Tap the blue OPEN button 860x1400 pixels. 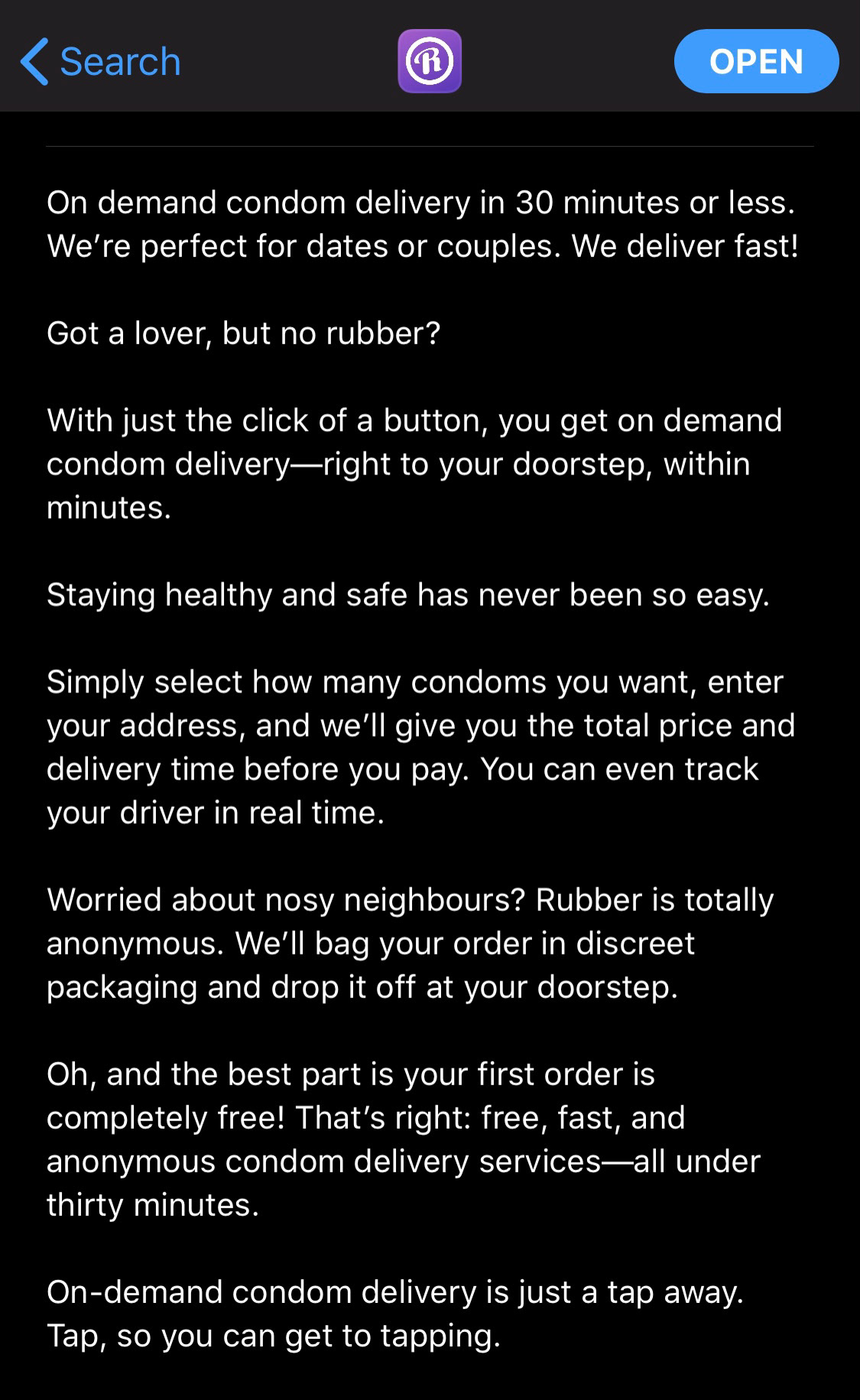coord(756,61)
